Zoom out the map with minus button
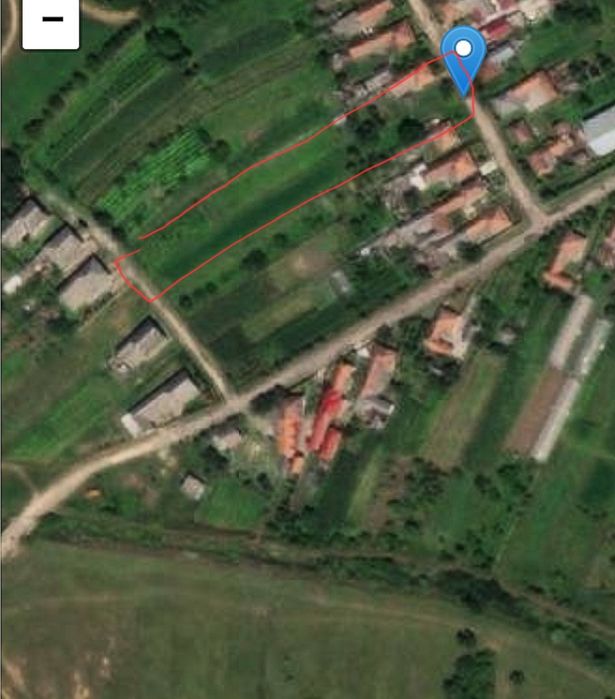615x699 pixels. coord(51,20)
